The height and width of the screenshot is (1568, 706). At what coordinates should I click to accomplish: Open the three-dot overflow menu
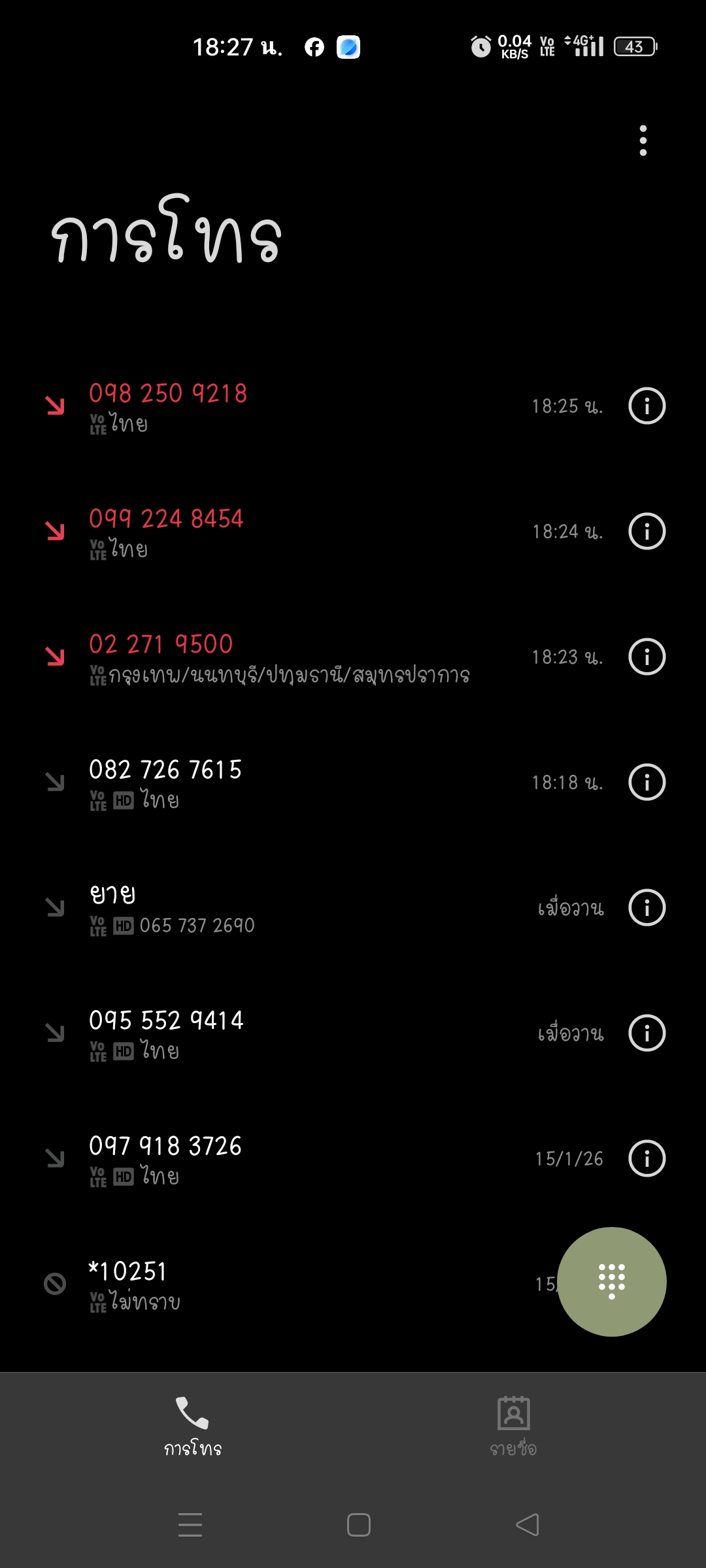click(x=643, y=140)
